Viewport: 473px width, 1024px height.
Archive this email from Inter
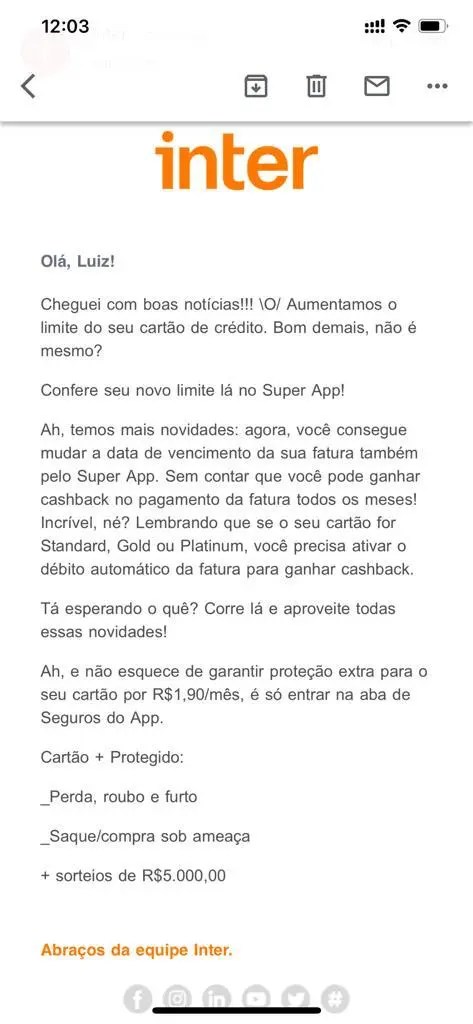point(255,86)
